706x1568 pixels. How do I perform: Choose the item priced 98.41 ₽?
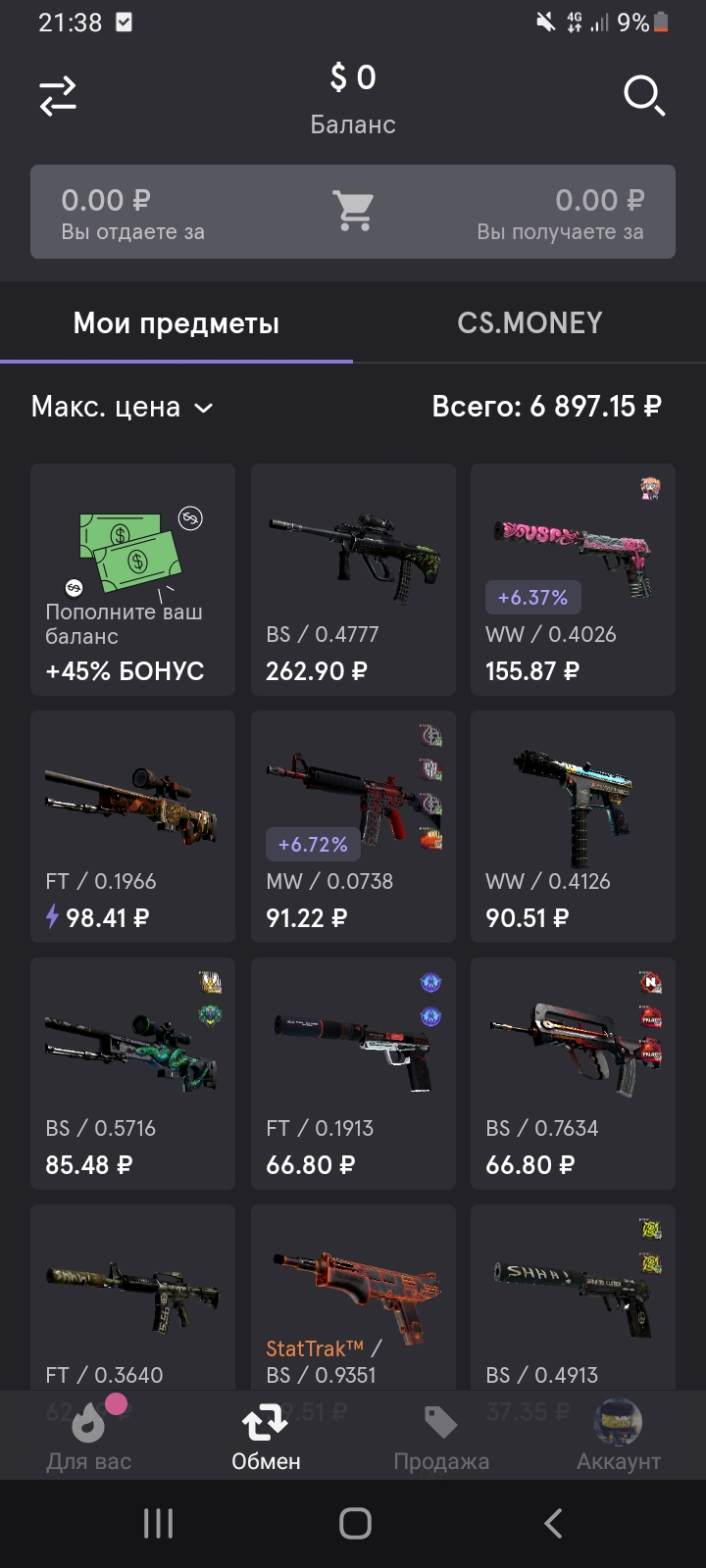coord(132,827)
